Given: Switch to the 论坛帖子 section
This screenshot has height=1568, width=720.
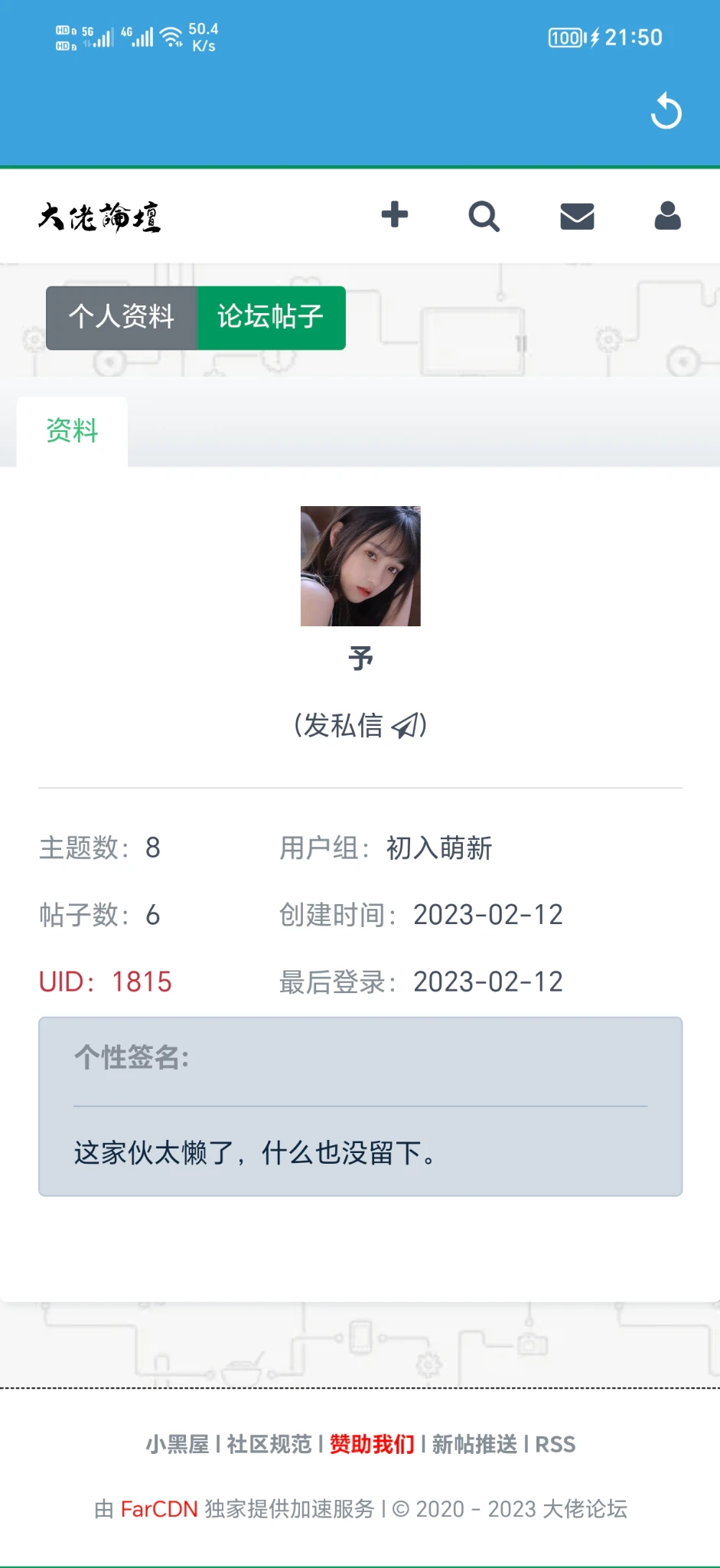Looking at the screenshot, I should (x=271, y=318).
